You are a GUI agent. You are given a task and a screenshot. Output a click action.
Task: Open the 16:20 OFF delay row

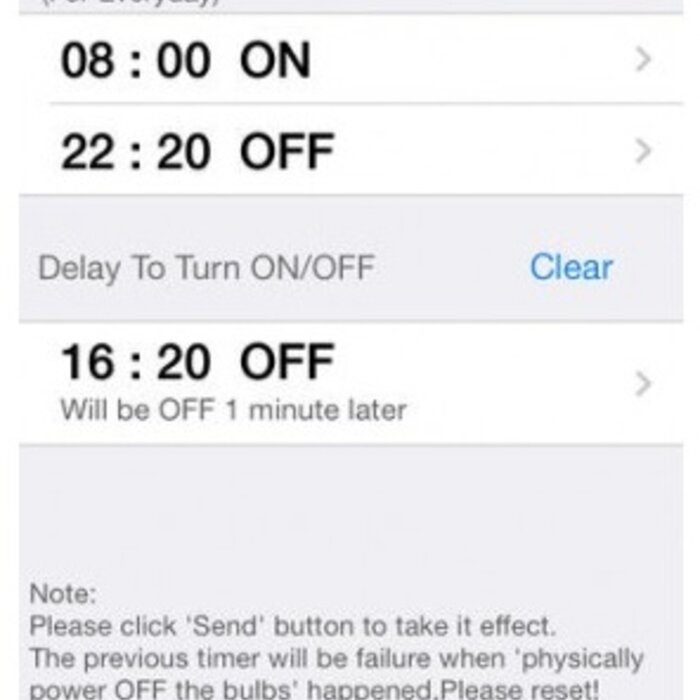350,382
